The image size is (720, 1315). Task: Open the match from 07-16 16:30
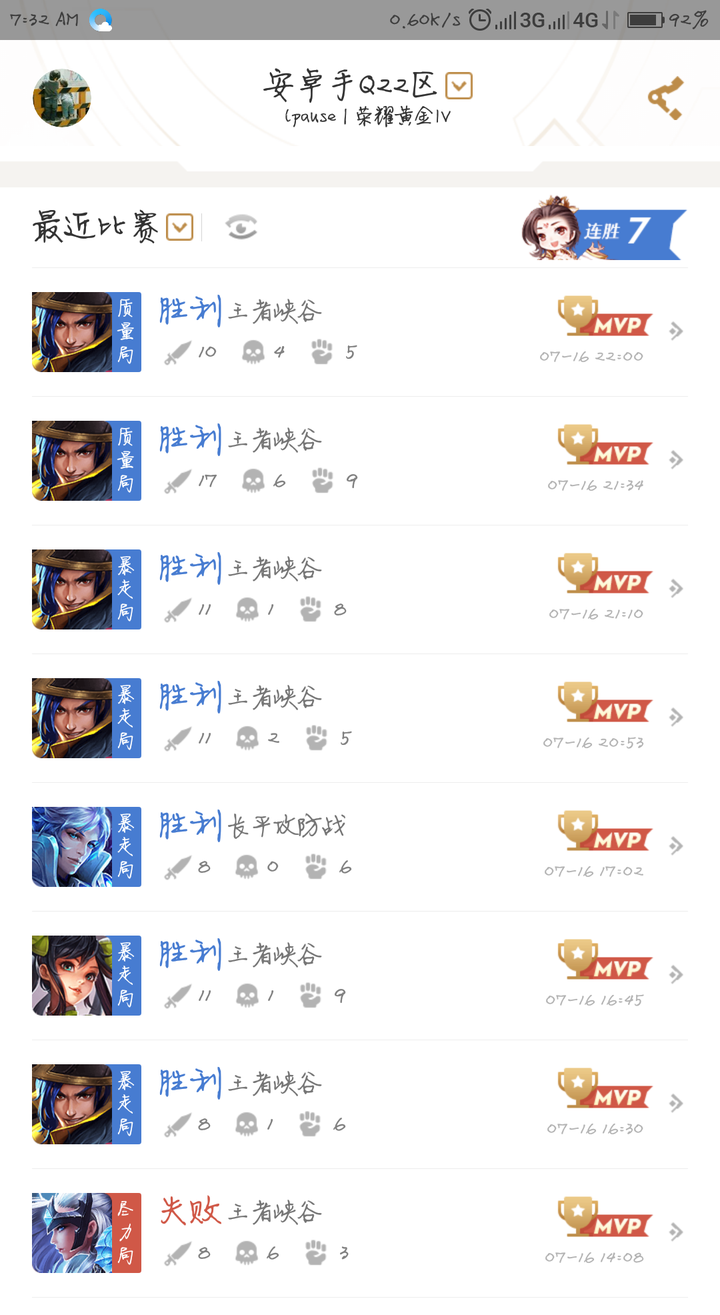point(360,1104)
